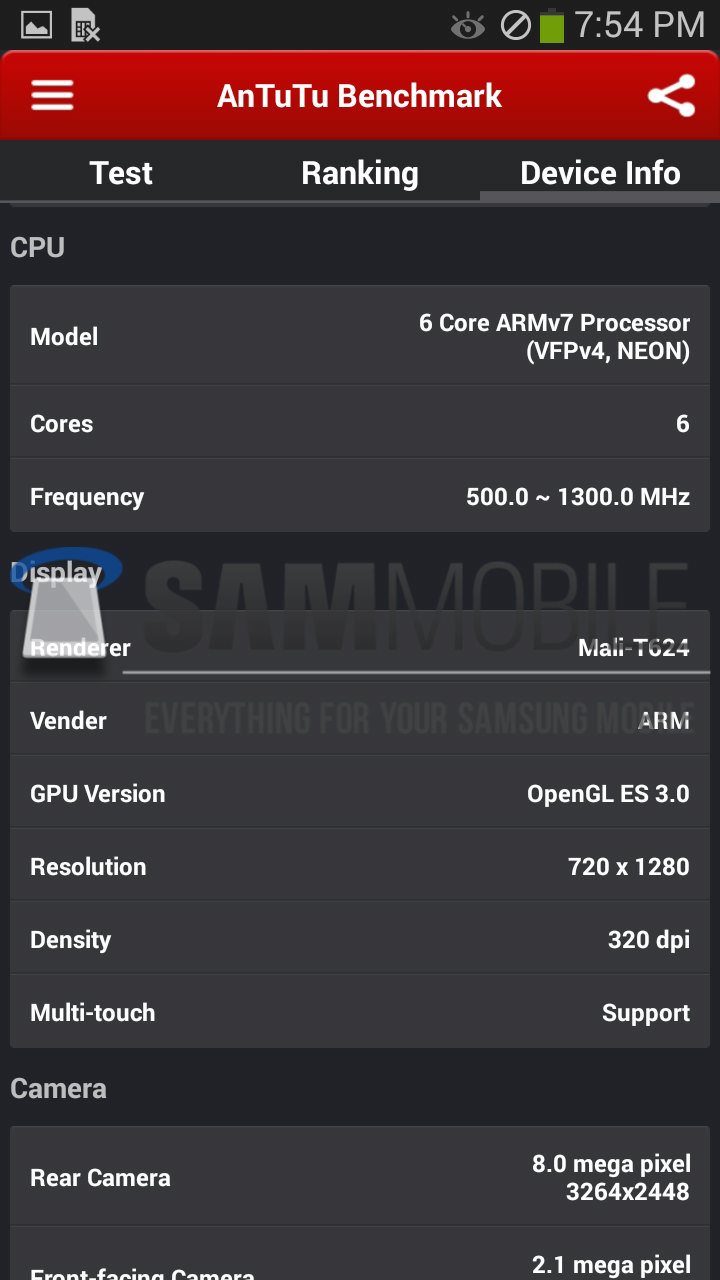Screen dimensions: 720x1280
Task: Open the hamburger menu
Action: [52, 96]
